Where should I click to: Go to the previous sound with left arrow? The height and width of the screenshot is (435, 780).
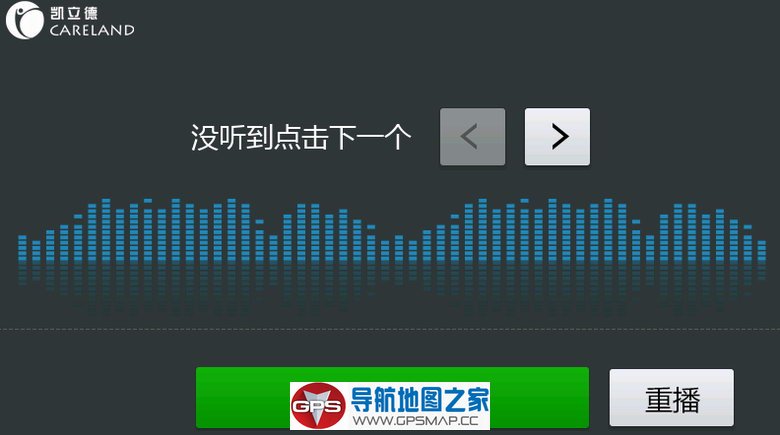[472, 137]
